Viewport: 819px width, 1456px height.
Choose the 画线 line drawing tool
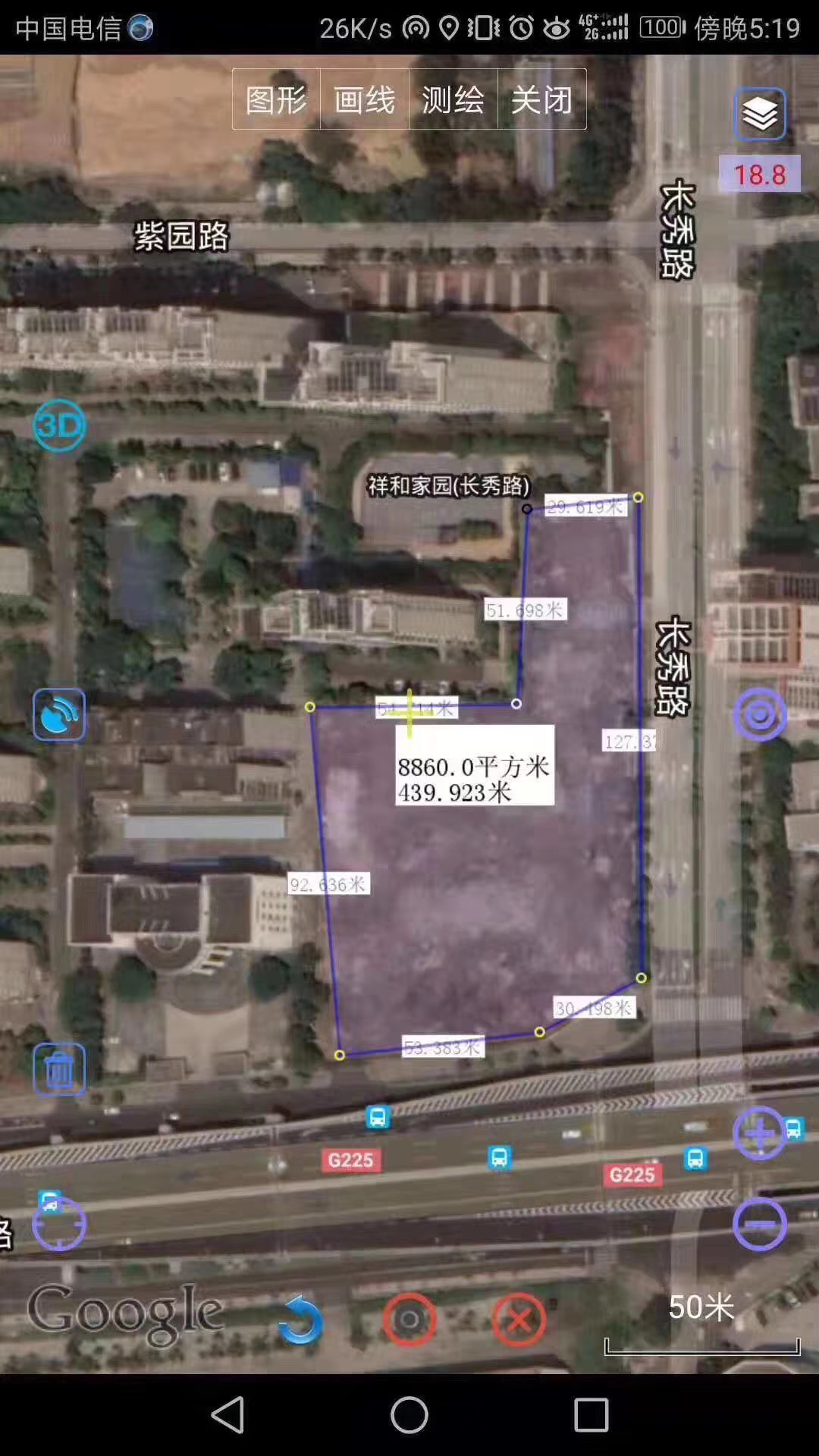click(x=365, y=99)
